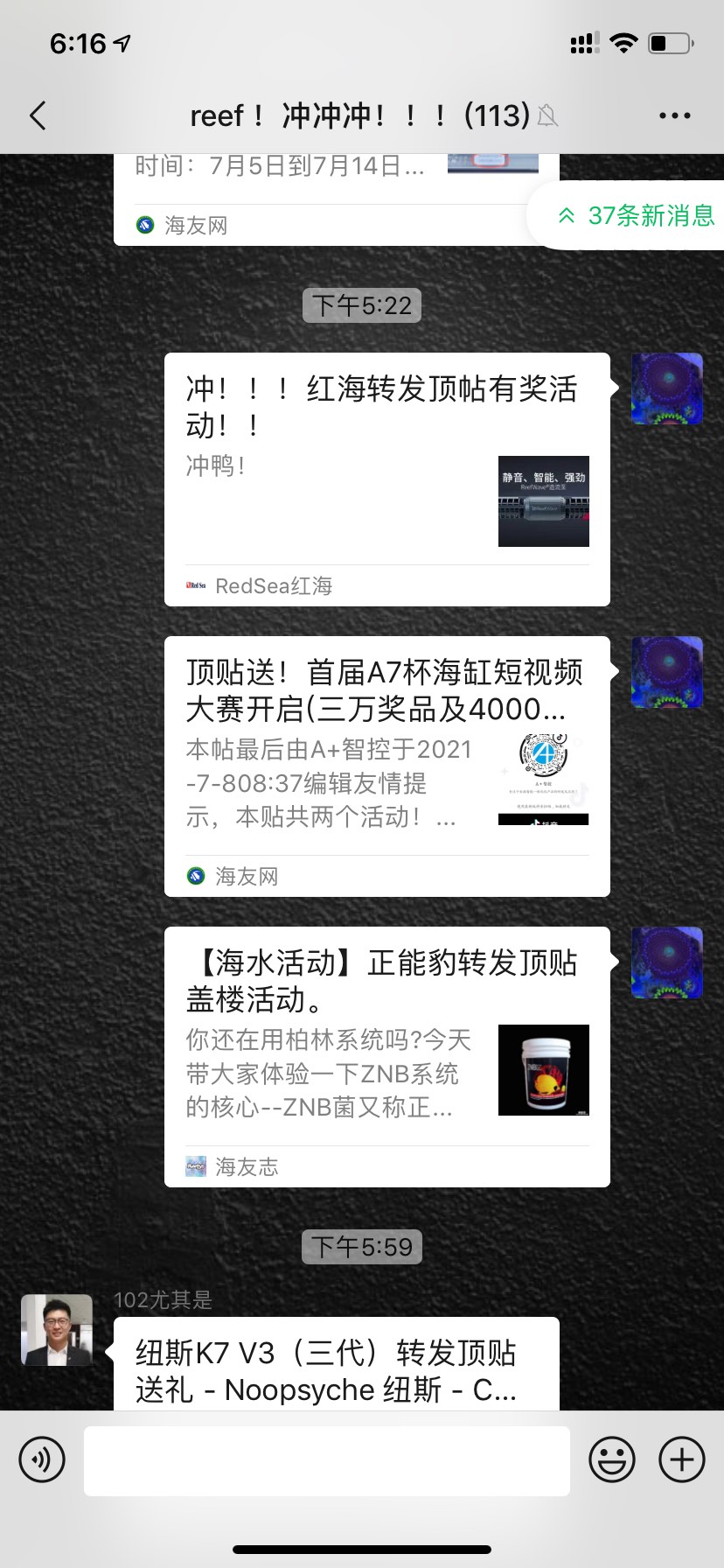Open the 纽斯K7 V3 转发顶贴送礼 link
724x1568 pixels.
(x=336, y=1363)
